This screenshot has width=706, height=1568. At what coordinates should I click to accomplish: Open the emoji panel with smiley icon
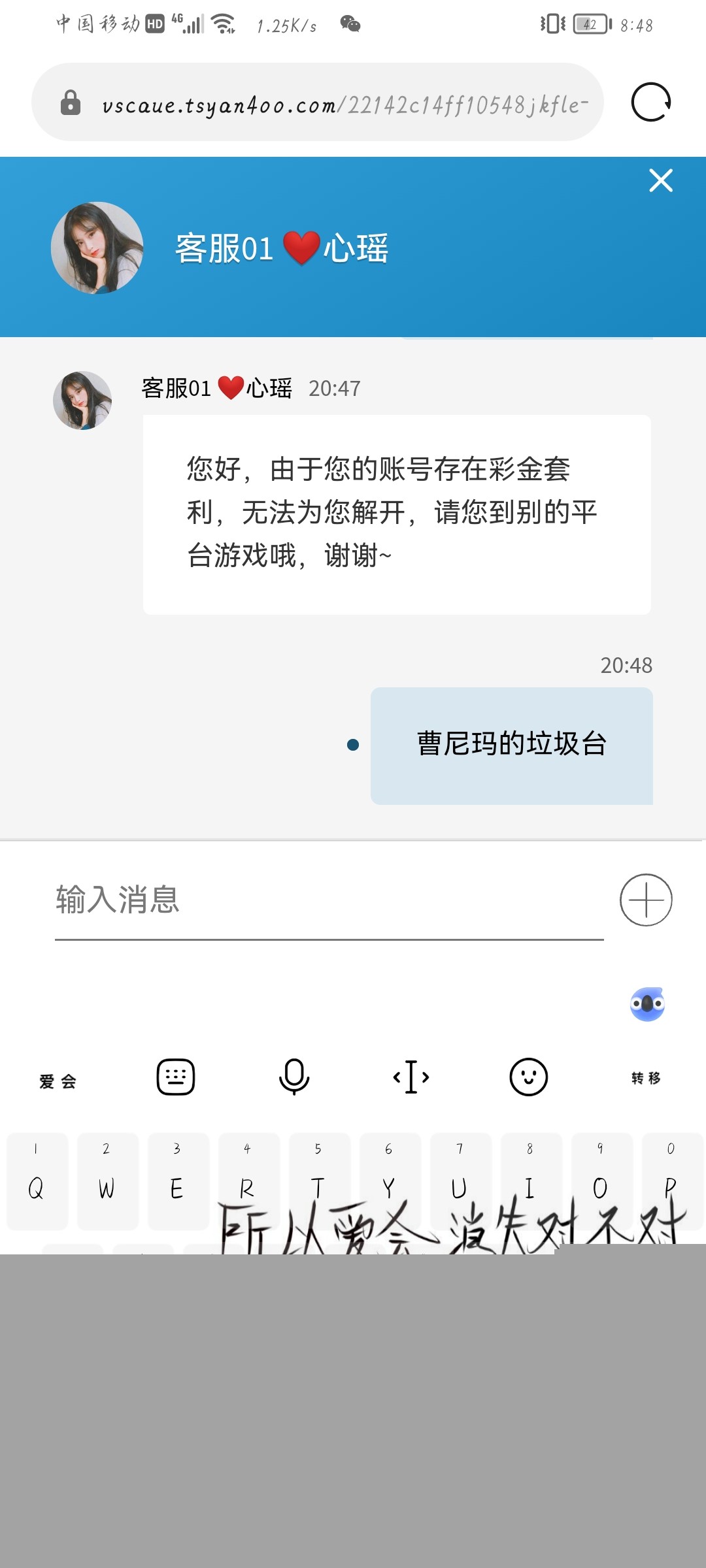click(x=528, y=1077)
